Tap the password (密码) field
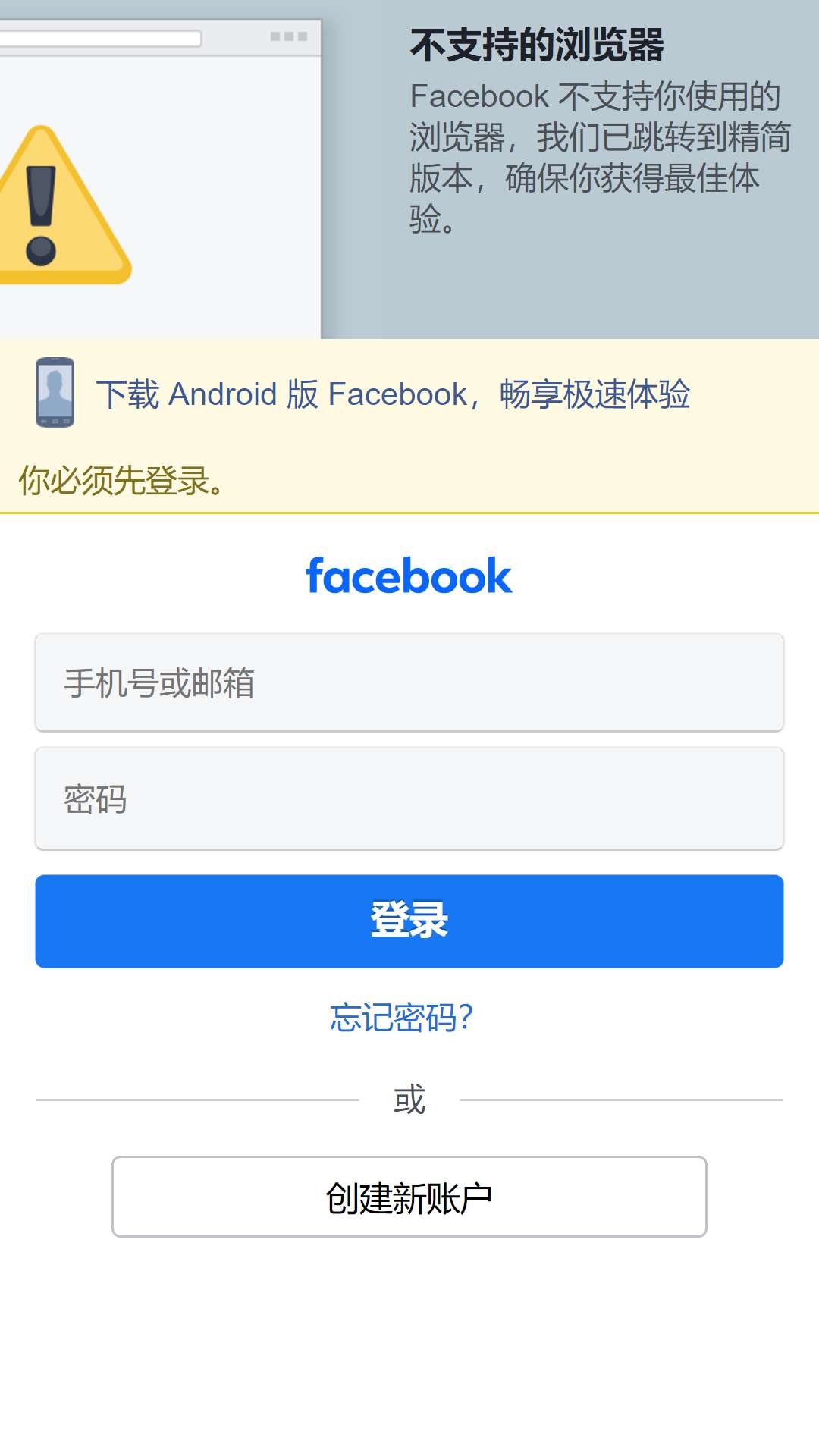Image resolution: width=819 pixels, height=1456 pixels. click(409, 799)
